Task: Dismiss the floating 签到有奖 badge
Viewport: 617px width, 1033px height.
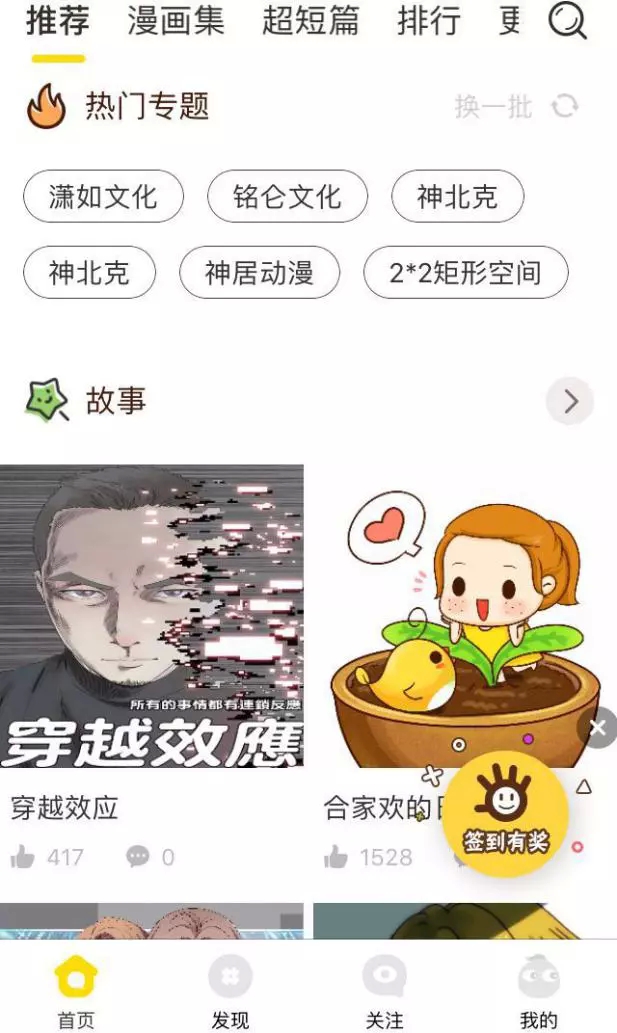Action: click(x=598, y=727)
